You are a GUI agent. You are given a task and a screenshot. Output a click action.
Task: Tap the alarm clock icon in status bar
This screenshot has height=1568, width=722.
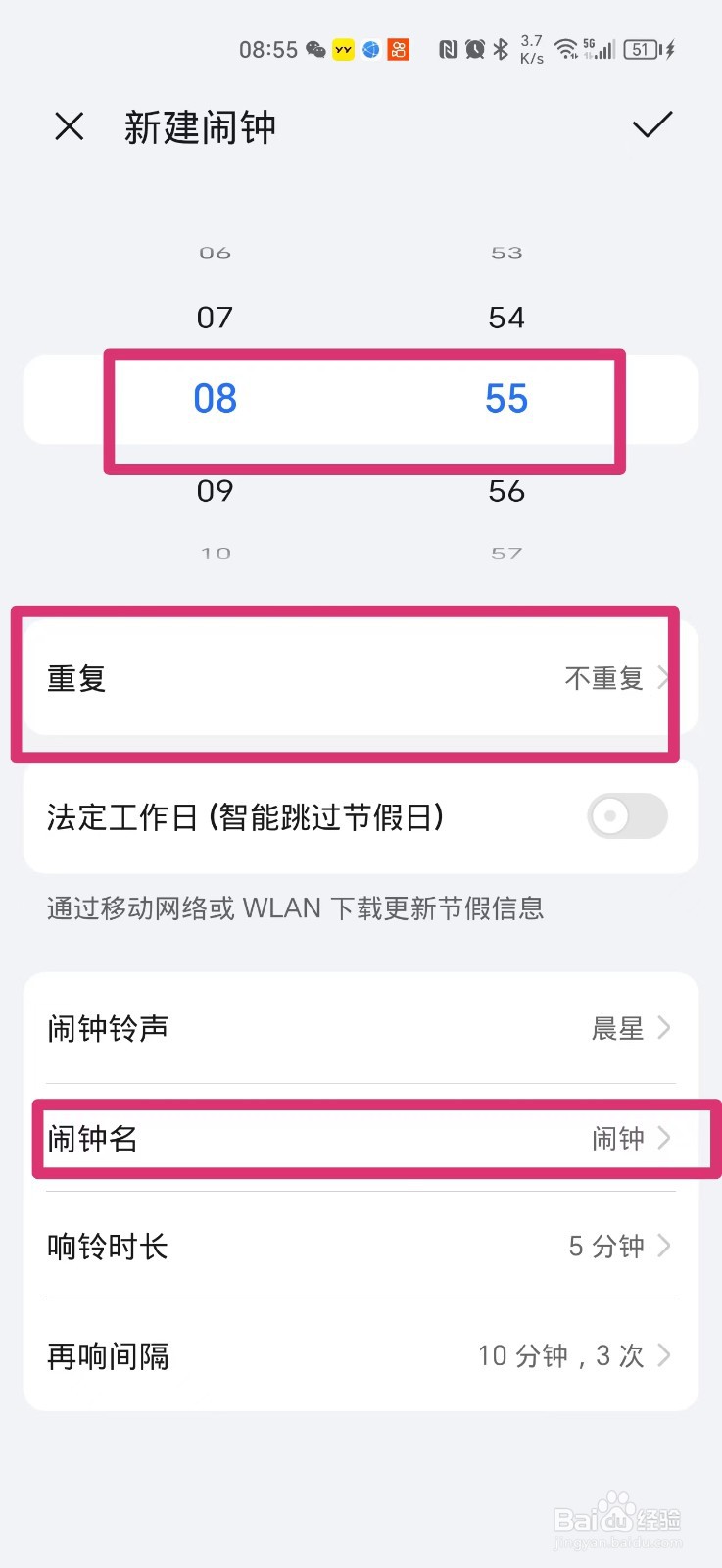click(x=476, y=49)
